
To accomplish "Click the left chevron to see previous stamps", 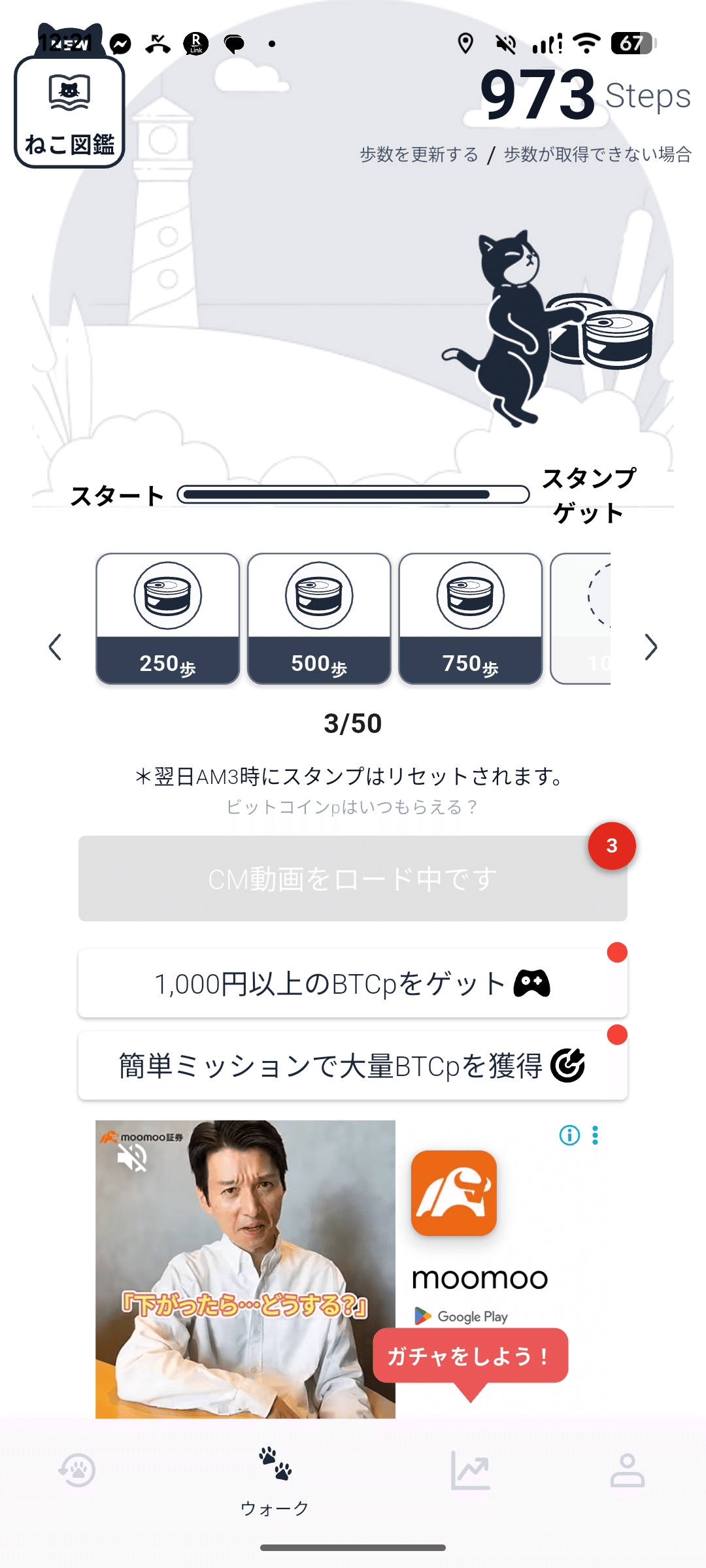I will coord(56,647).
